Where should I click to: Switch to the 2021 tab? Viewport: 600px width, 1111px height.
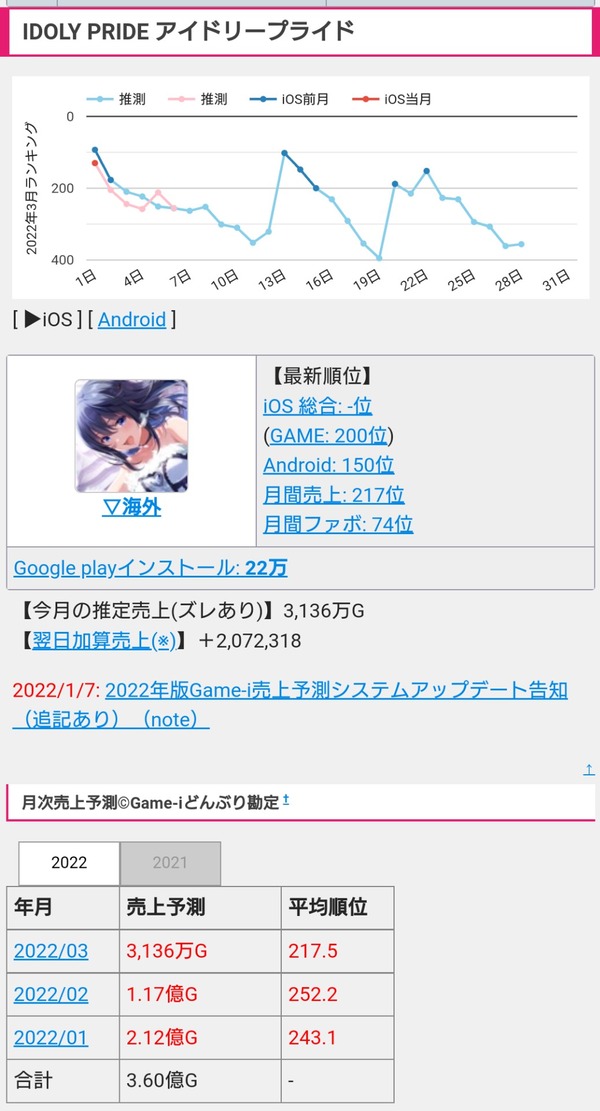170,863
